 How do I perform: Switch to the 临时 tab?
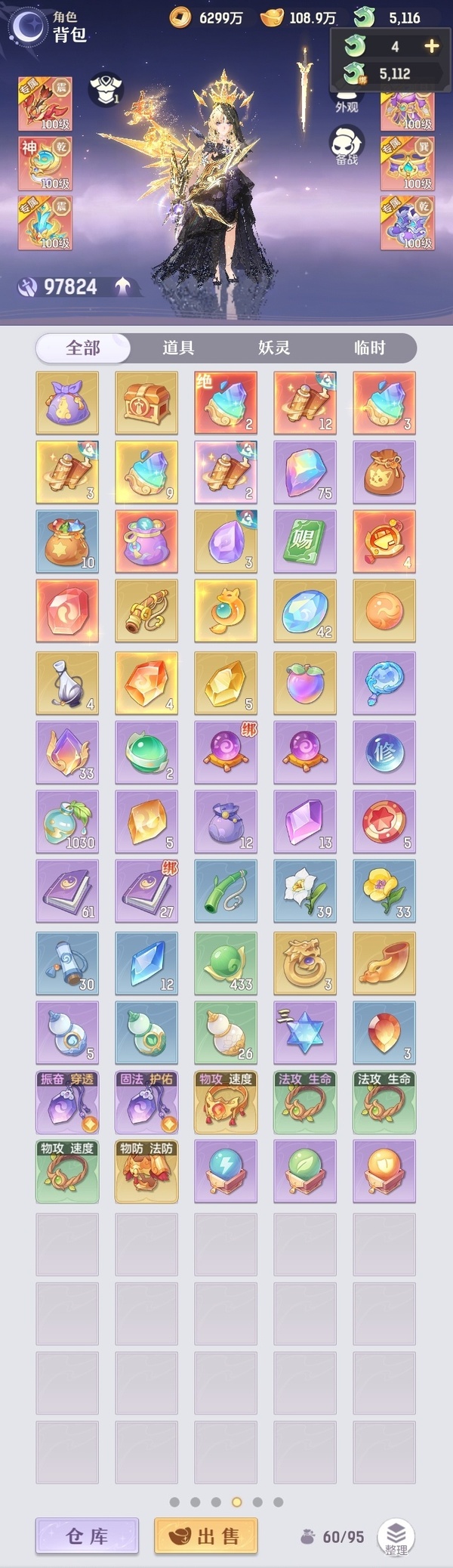(x=369, y=348)
